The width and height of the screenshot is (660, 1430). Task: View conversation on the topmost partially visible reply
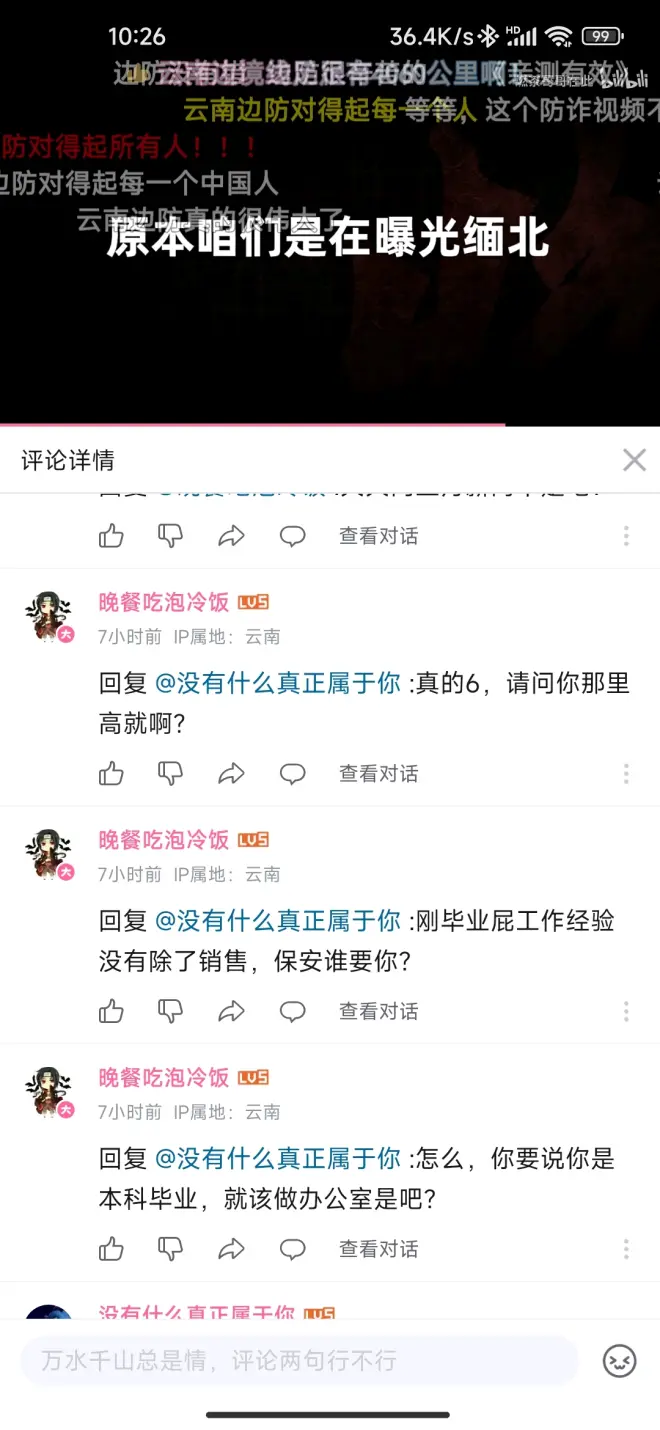pyautogui.click(x=378, y=536)
